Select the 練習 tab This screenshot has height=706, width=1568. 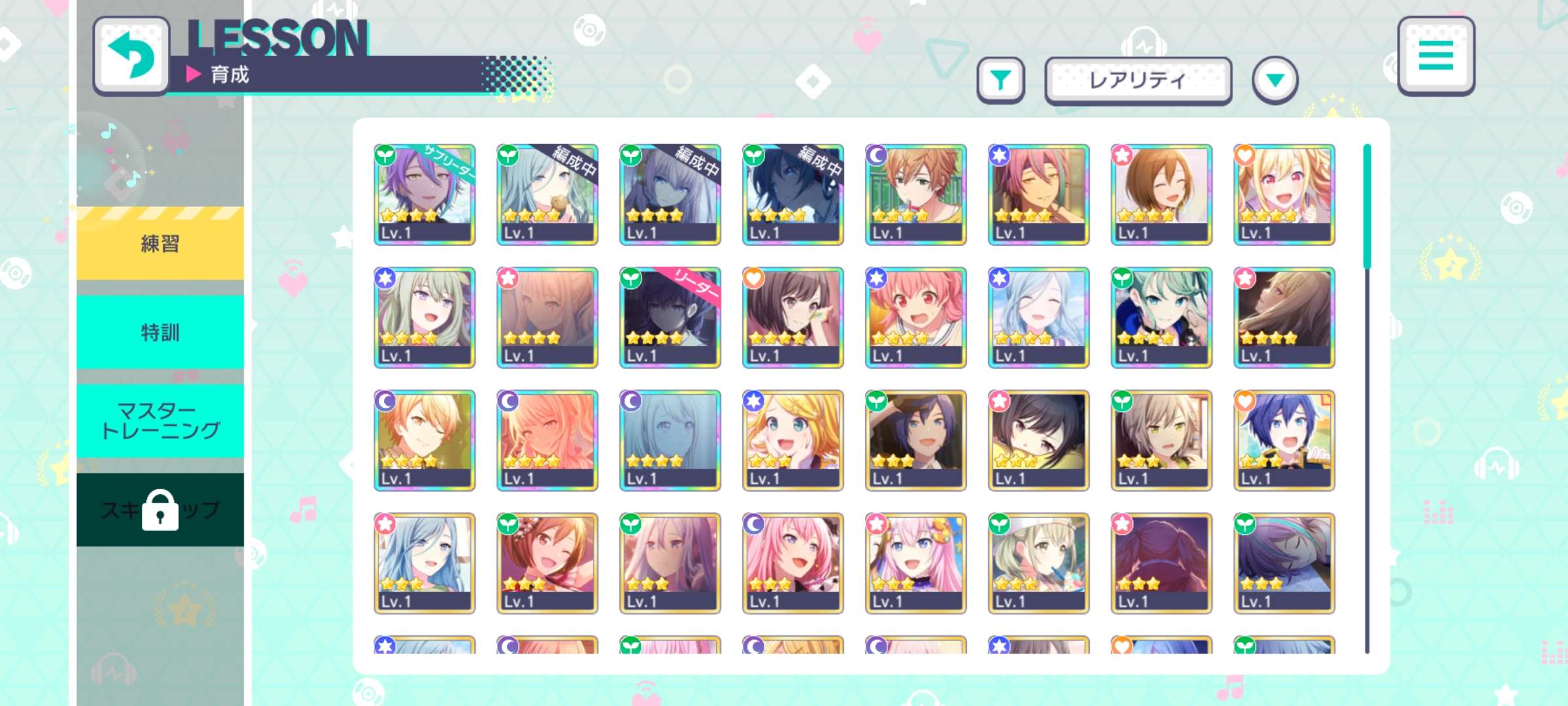point(160,244)
